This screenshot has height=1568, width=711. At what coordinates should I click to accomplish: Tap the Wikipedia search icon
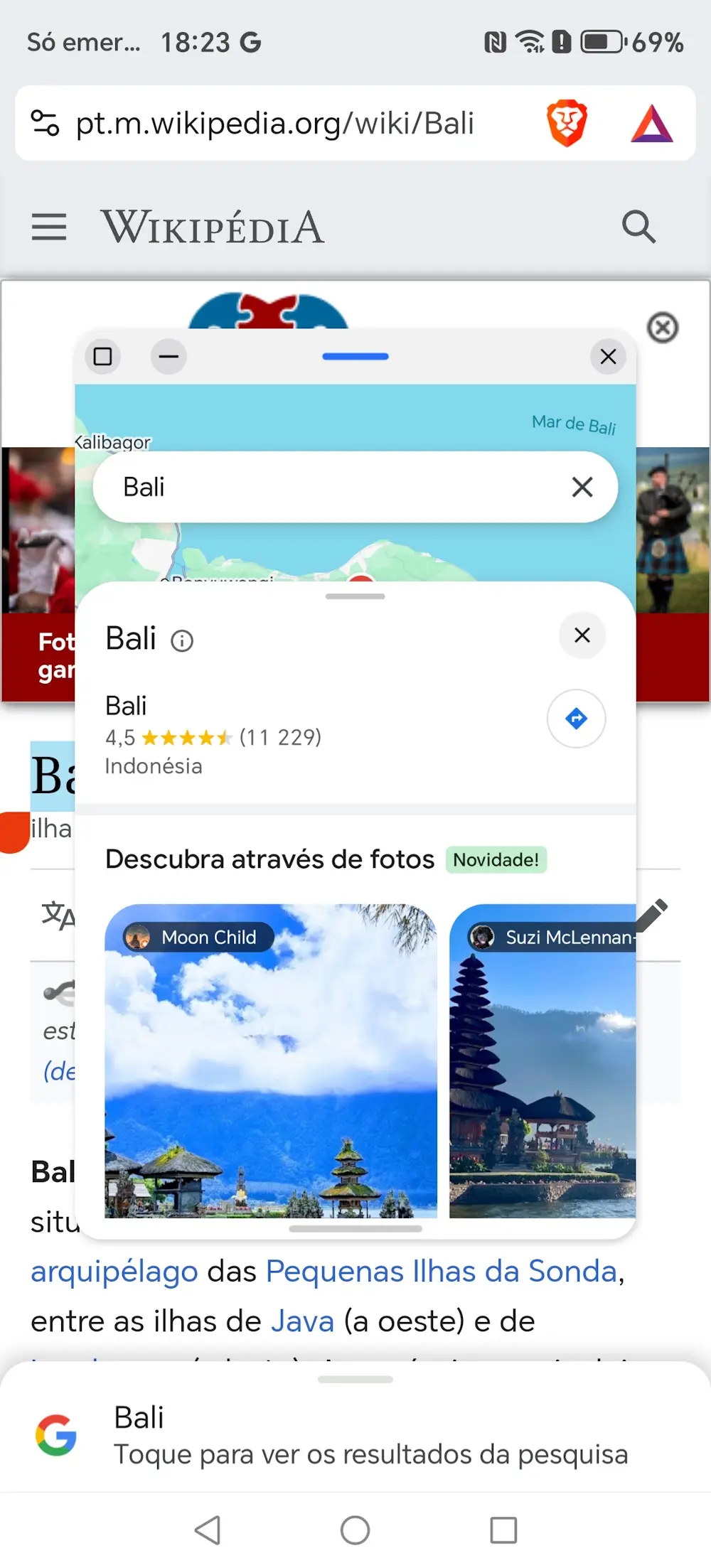638,227
